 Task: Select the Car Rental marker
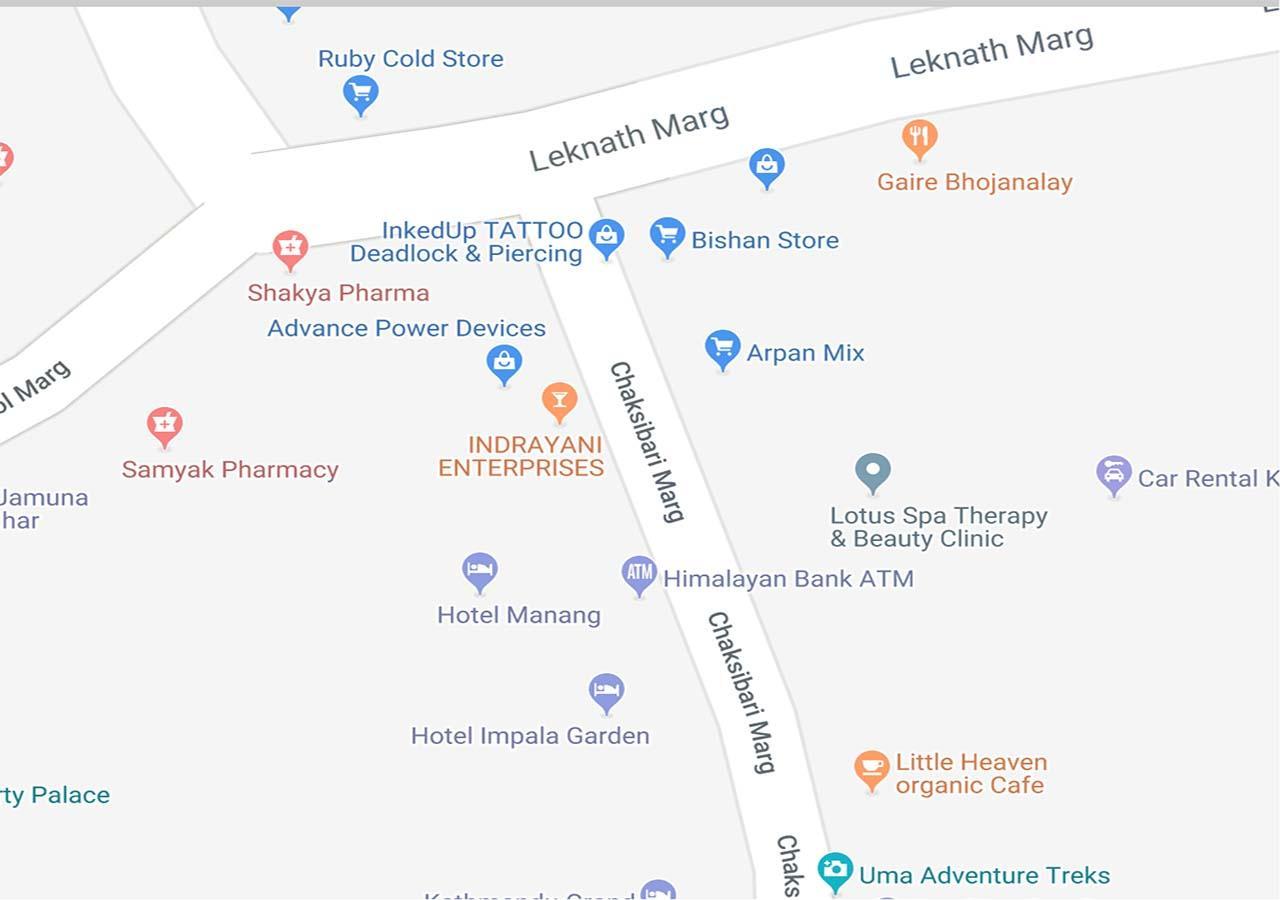[x=1113, y=474]
